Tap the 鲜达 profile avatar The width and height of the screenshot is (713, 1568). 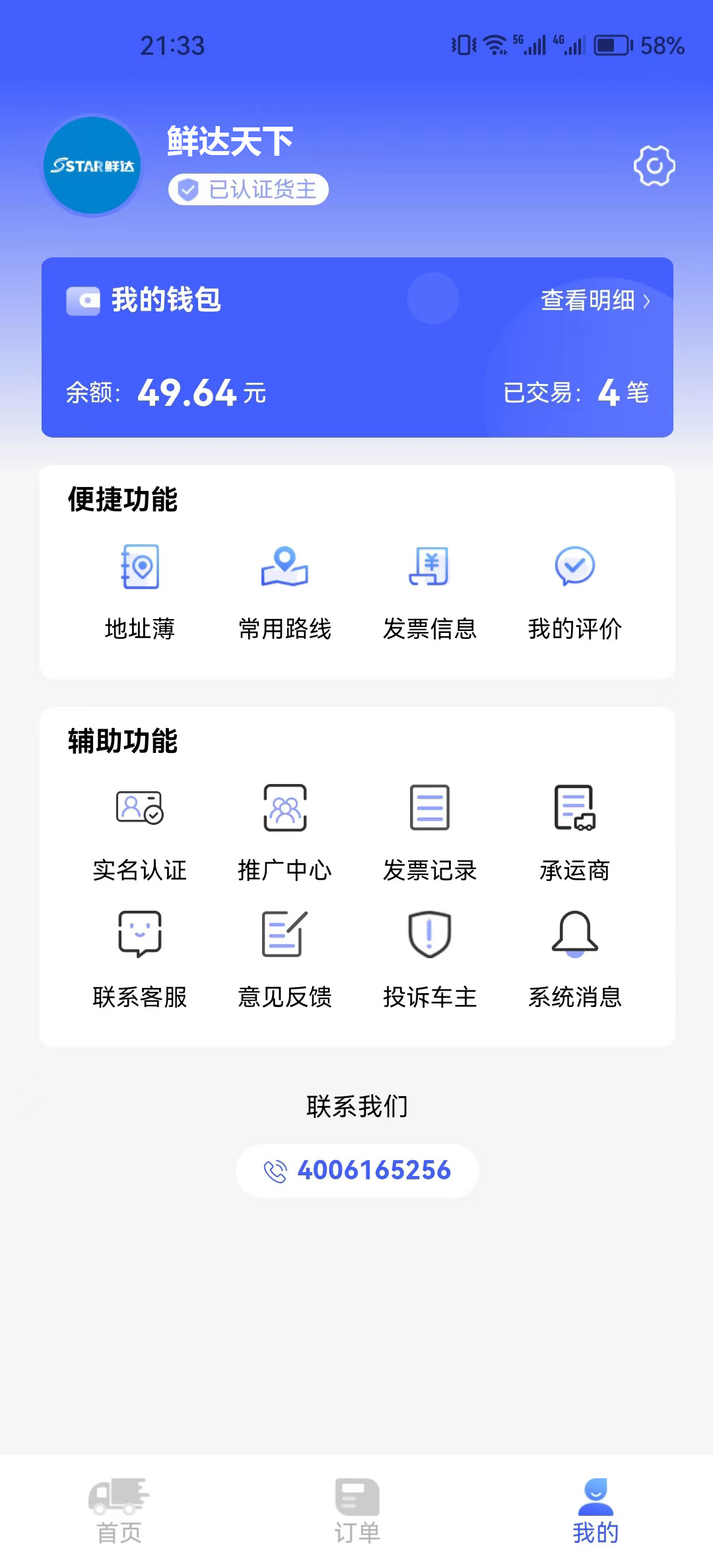[x=92, y=166]
